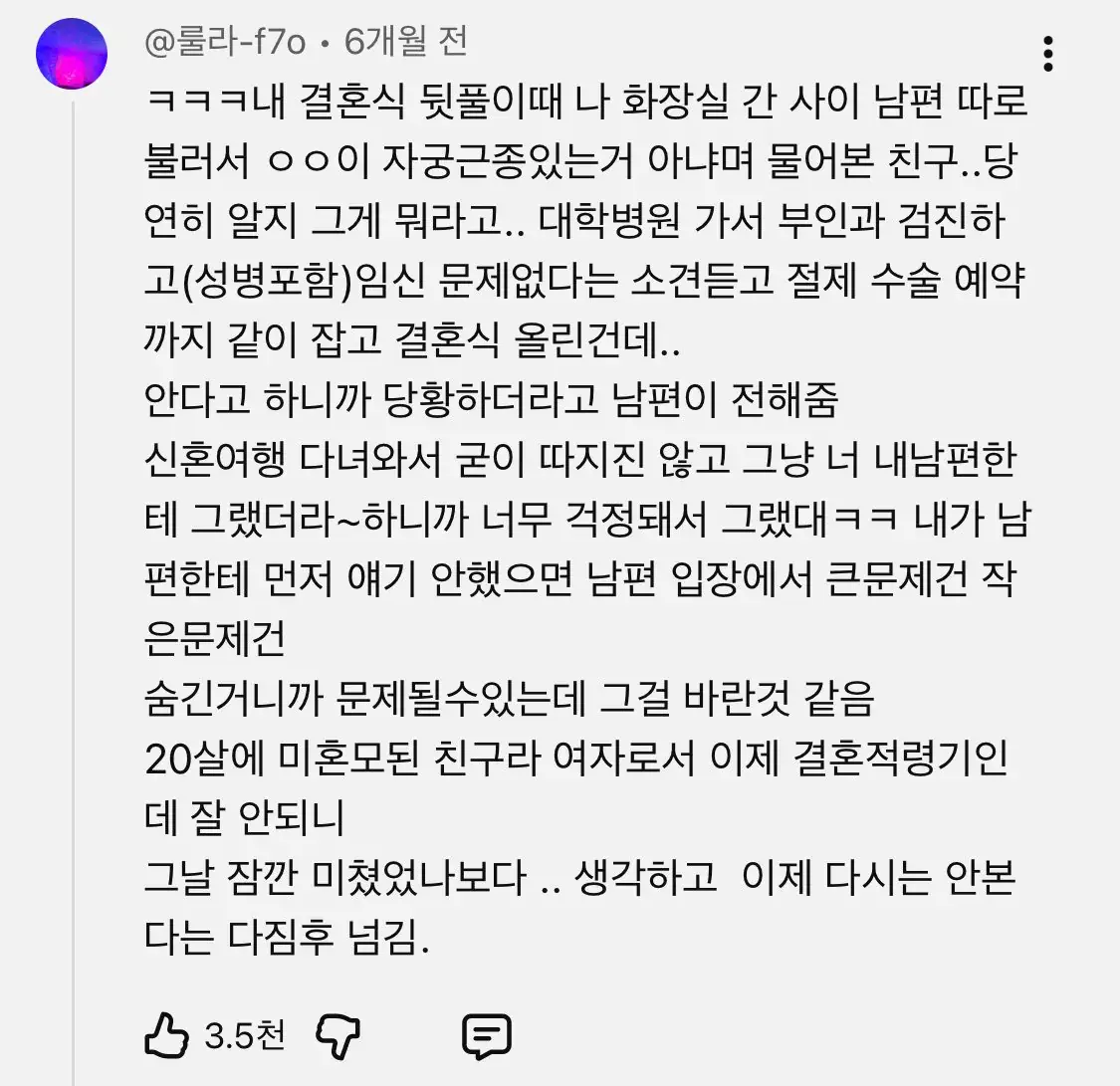1120x1086 pixels.
Task: Reply to the comment via speech bubble icon
Action: [487, 1036]
